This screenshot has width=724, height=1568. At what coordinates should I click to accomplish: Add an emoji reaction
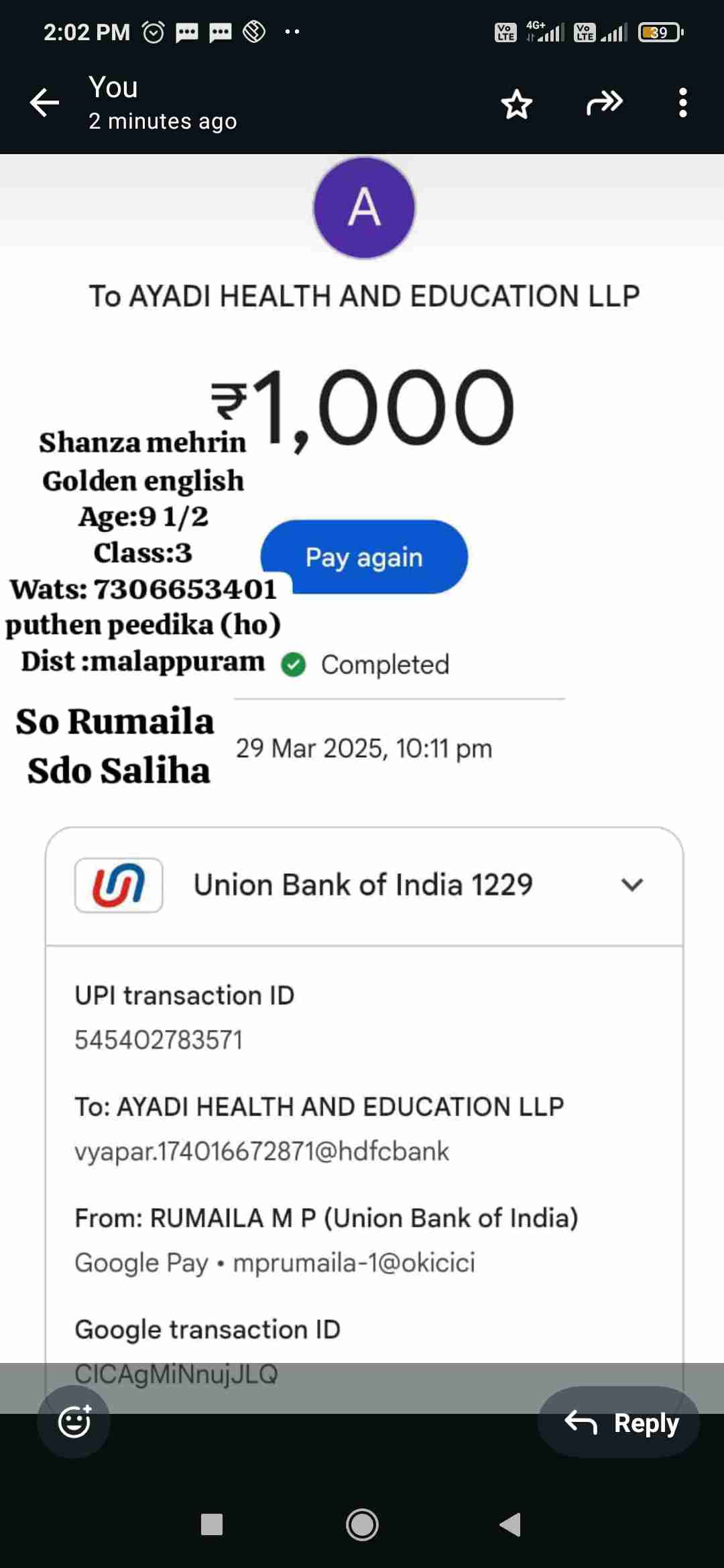pyautogui.click(x=74, y=1421)
